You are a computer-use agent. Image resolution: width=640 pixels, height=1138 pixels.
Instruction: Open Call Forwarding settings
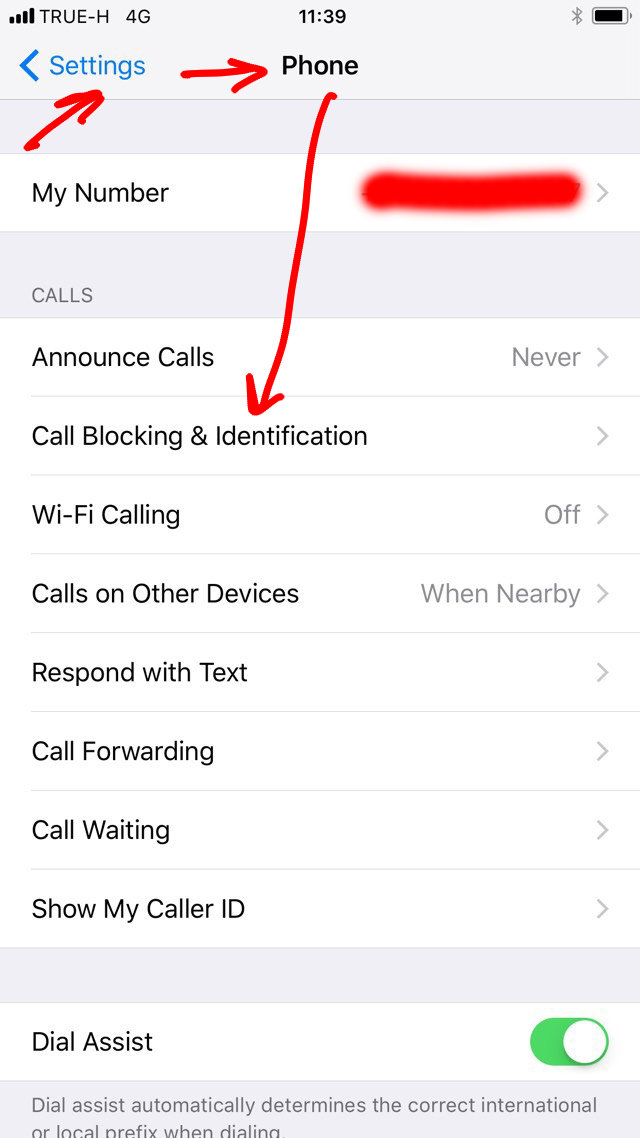[x=320, y=751]
